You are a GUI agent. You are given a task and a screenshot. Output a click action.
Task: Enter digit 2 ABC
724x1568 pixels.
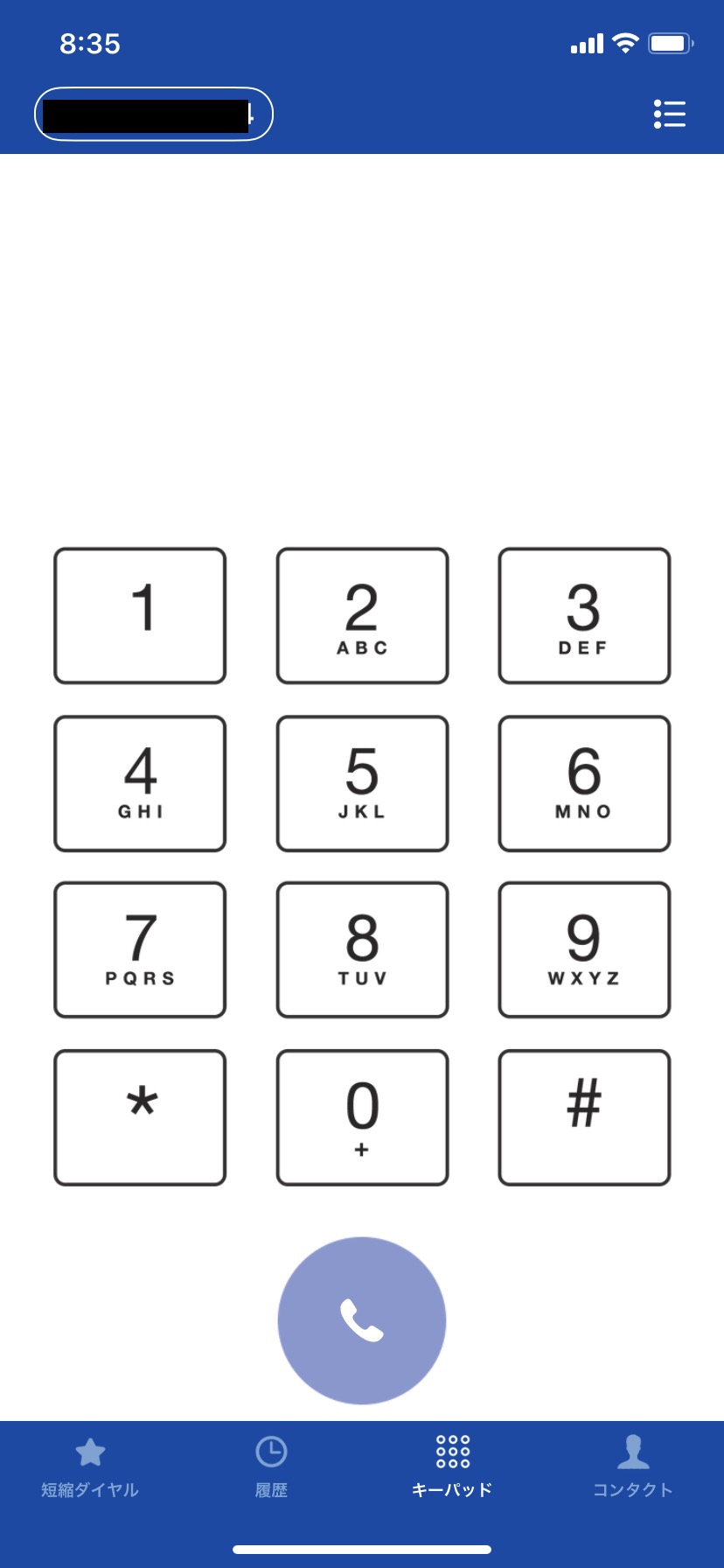362,616
